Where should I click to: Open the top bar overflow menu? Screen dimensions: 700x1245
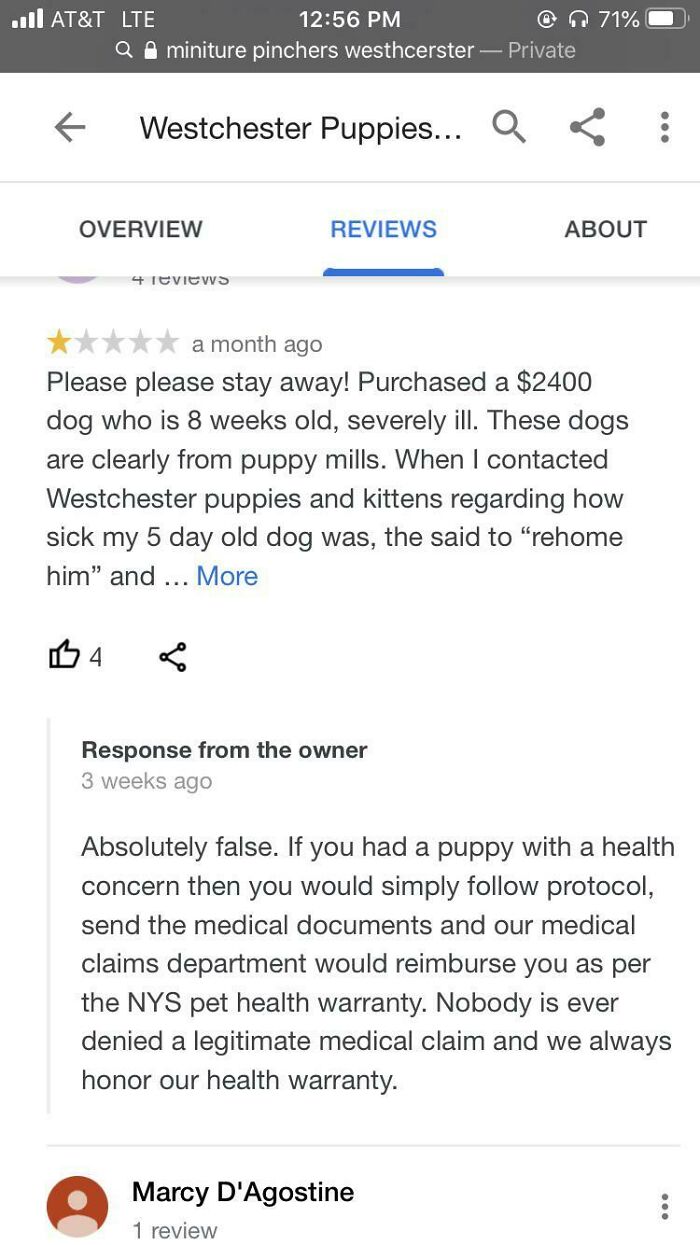pos(664,127)
